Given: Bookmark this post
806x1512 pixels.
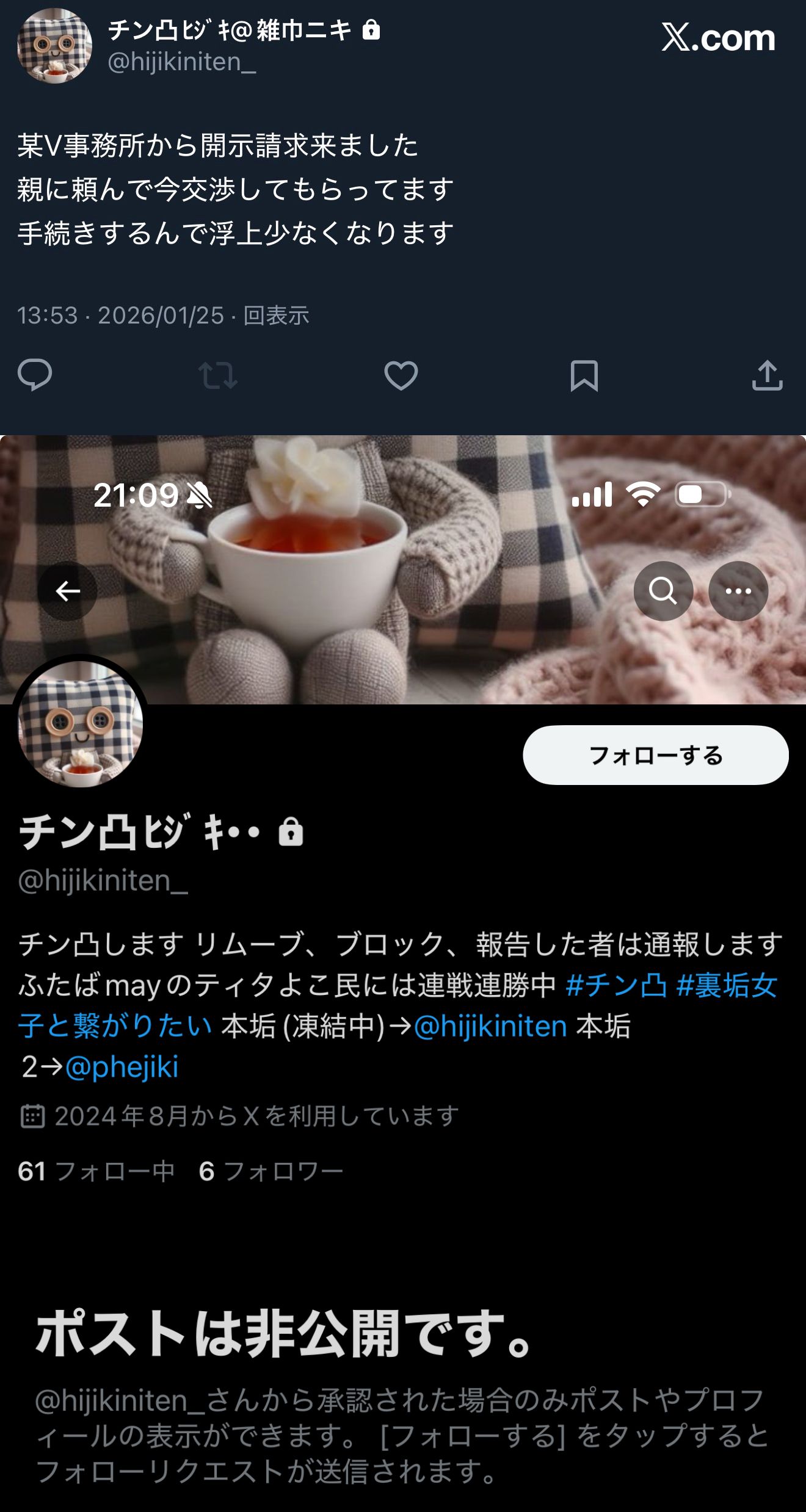Looking at the screenshot, I should pyautogui.click(x=584, y=375).
